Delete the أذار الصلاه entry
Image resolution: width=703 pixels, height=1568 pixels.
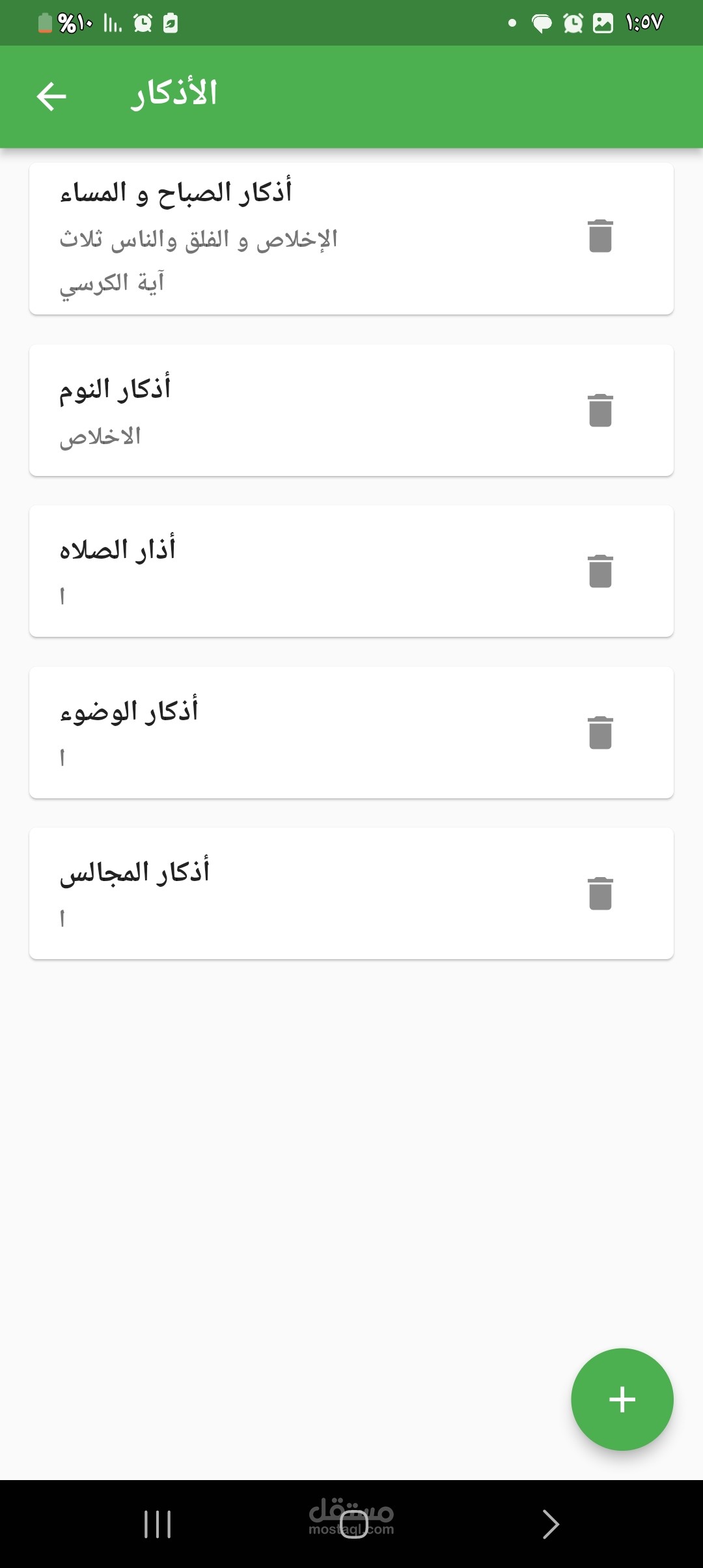pyautogui.click(x=600, y=571)
